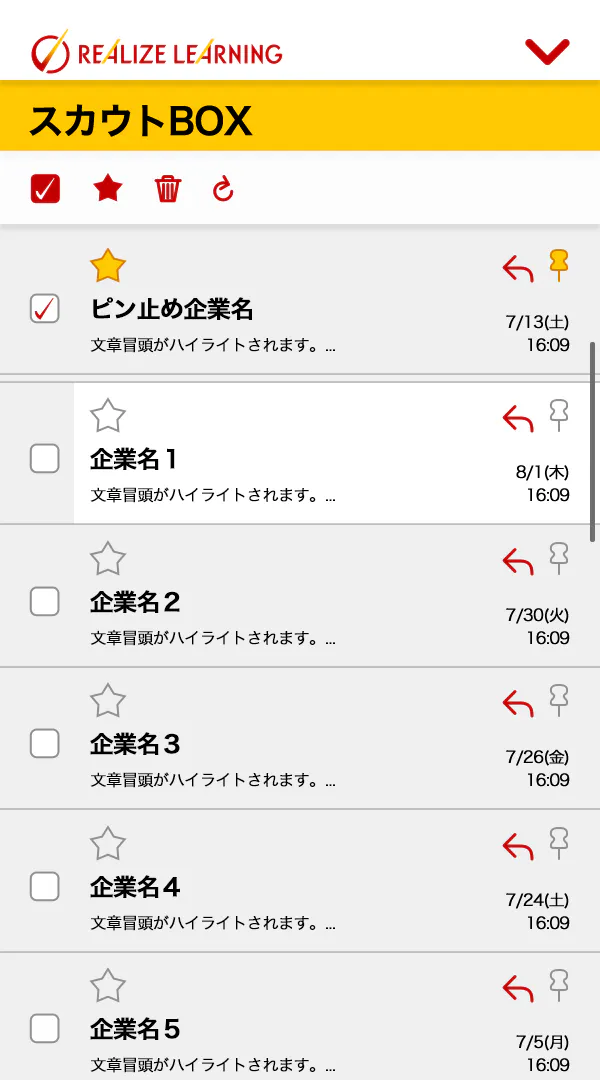Pin the 企業名1 message
The height and width of the screenshot is (1080, 600).
click(559, 416)
